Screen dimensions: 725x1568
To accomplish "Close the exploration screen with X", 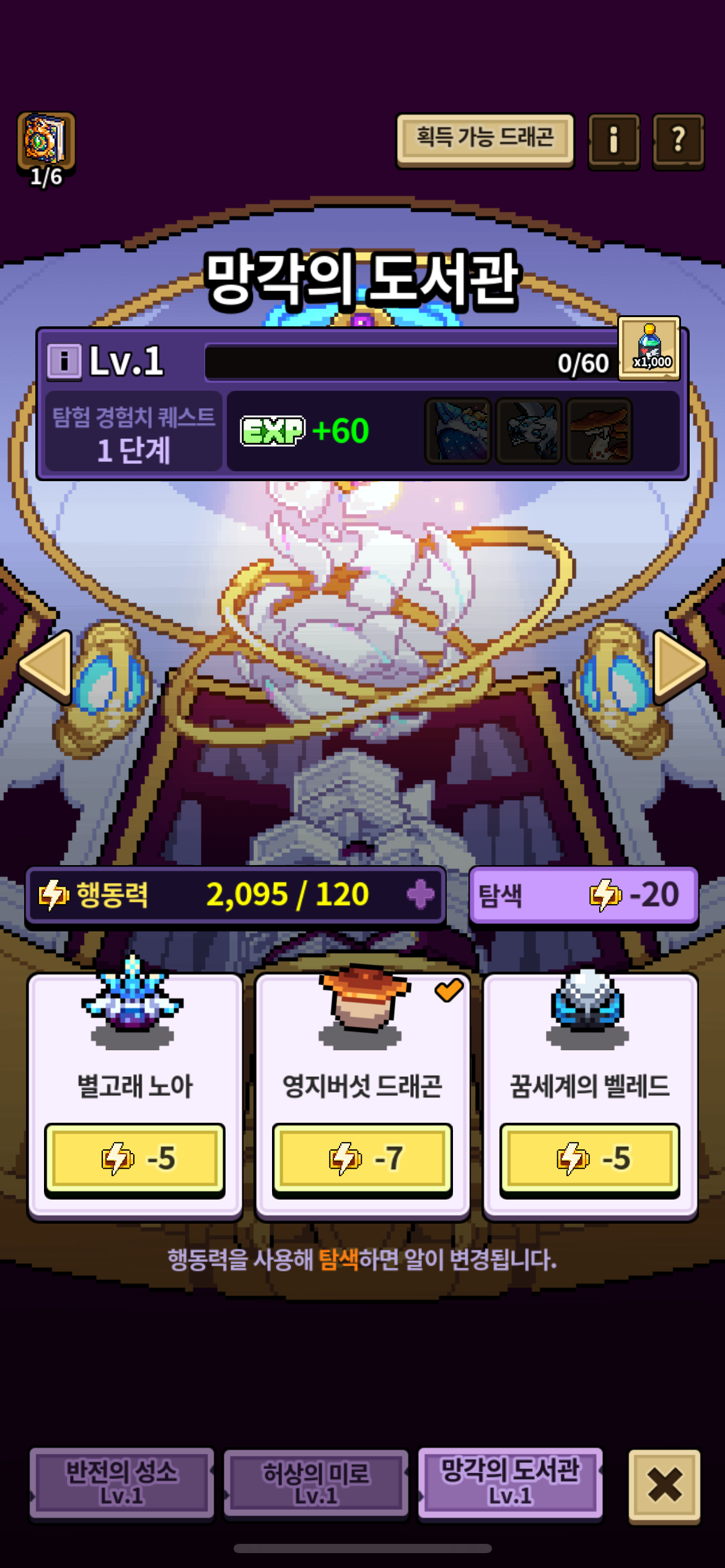I will [x=664, y=1485].
